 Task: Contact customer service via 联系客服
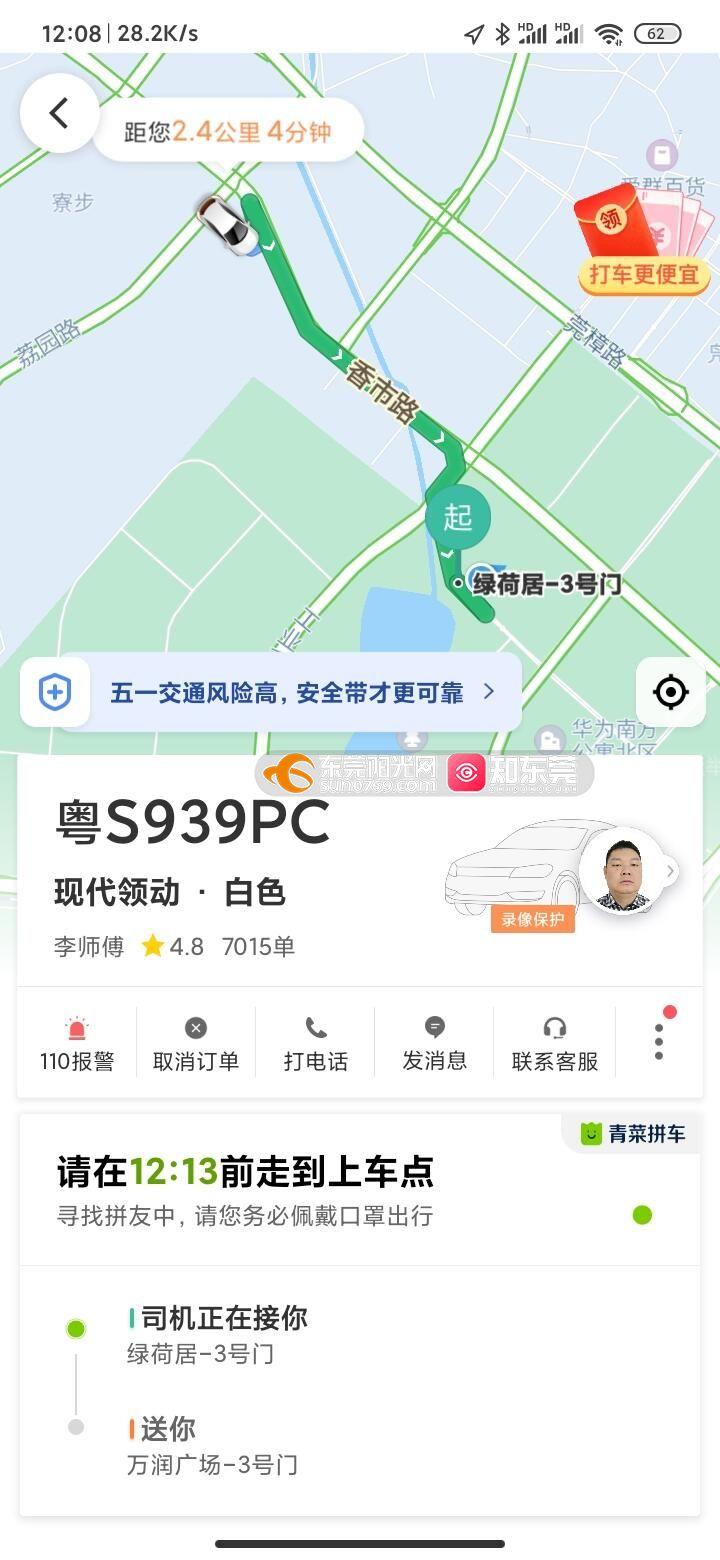pos(554,1043)
